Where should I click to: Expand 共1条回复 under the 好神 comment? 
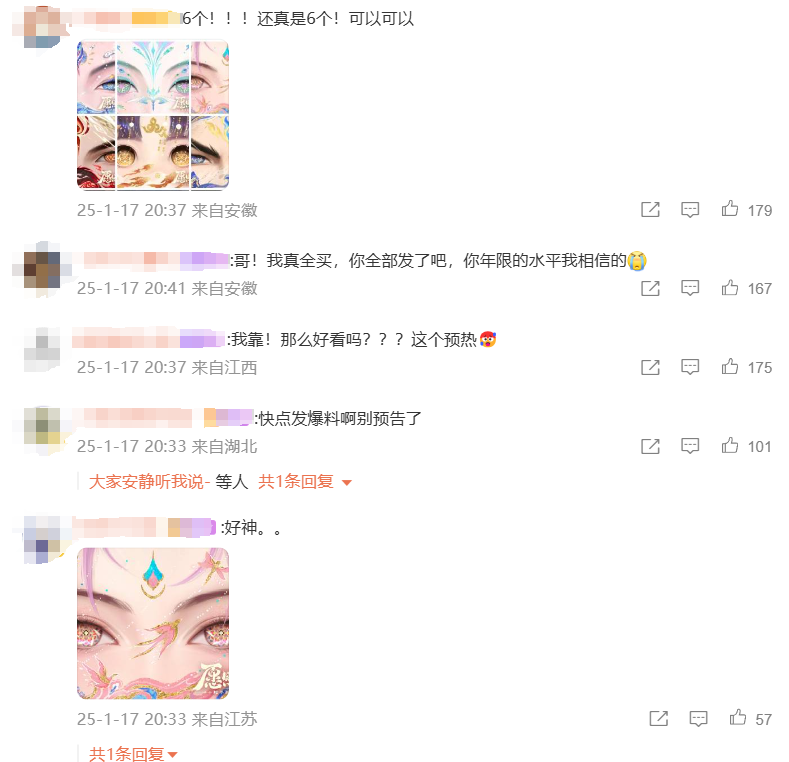pyautogui.click(x=133, y=754)
